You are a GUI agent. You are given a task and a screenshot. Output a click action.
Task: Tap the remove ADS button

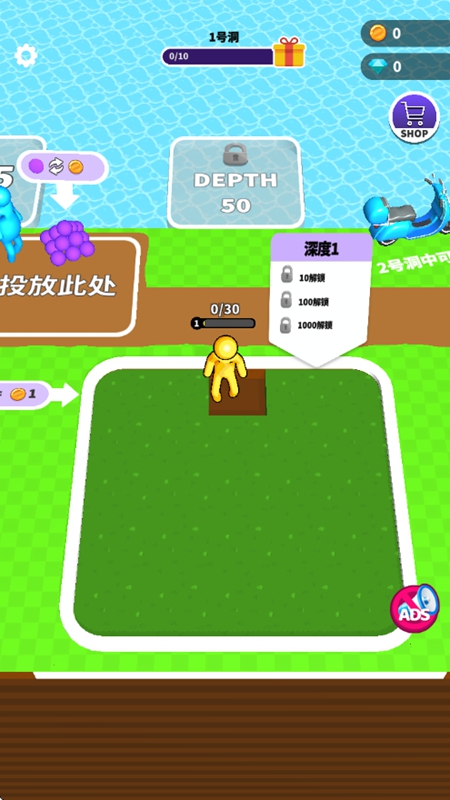(414, 608)
